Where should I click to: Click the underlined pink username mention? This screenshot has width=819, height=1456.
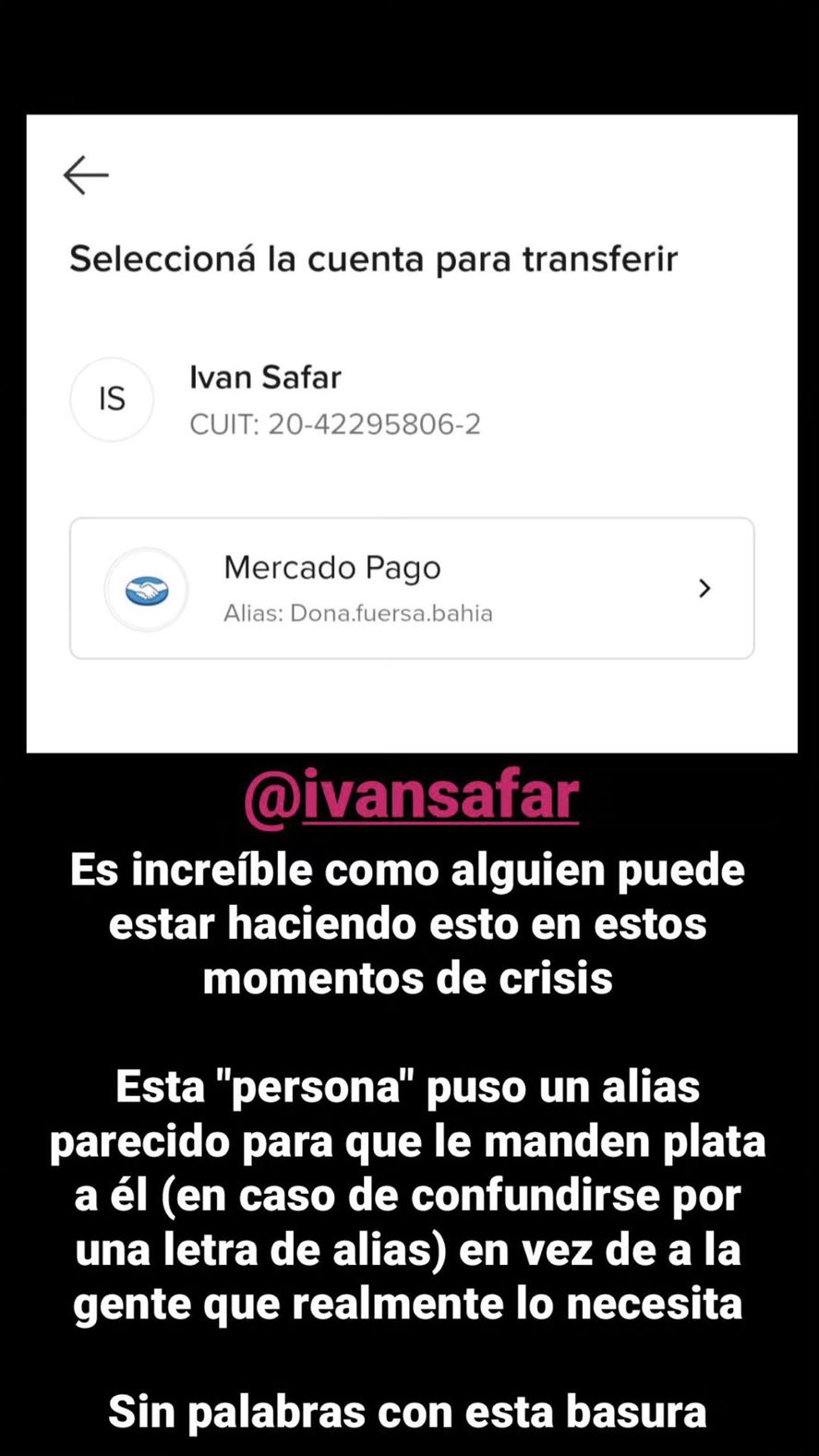[x=411, y=796]
